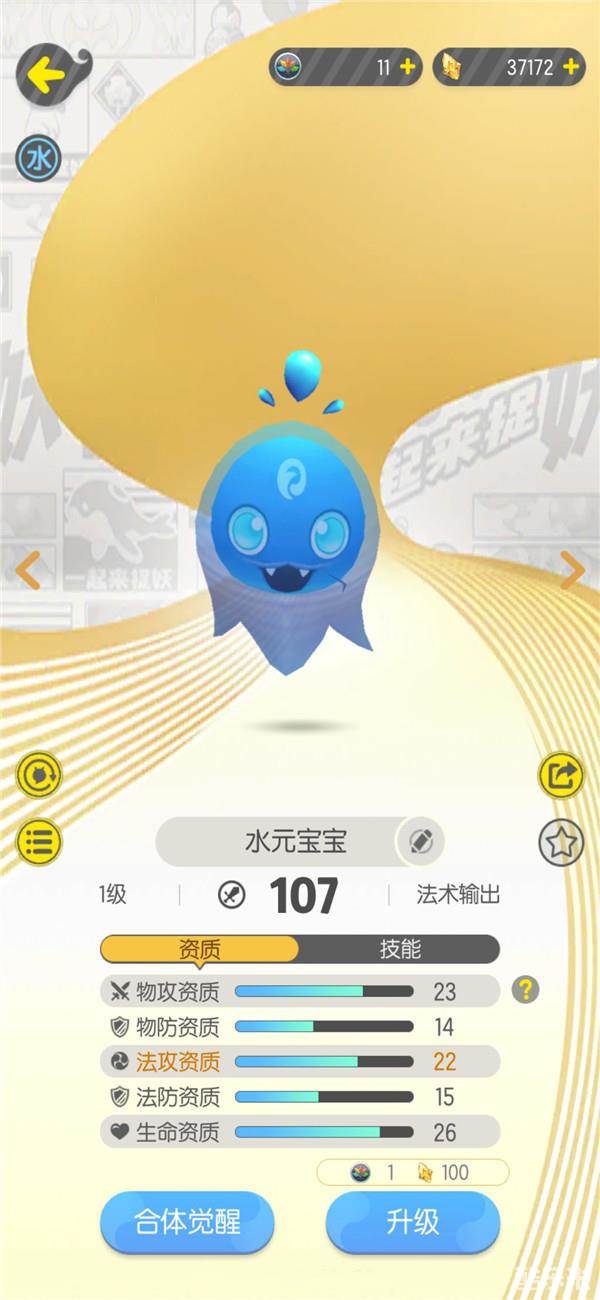Viewport: 600px width, 1300px height.
Task: Add more orbs via the plus icon
Action: 407,67
